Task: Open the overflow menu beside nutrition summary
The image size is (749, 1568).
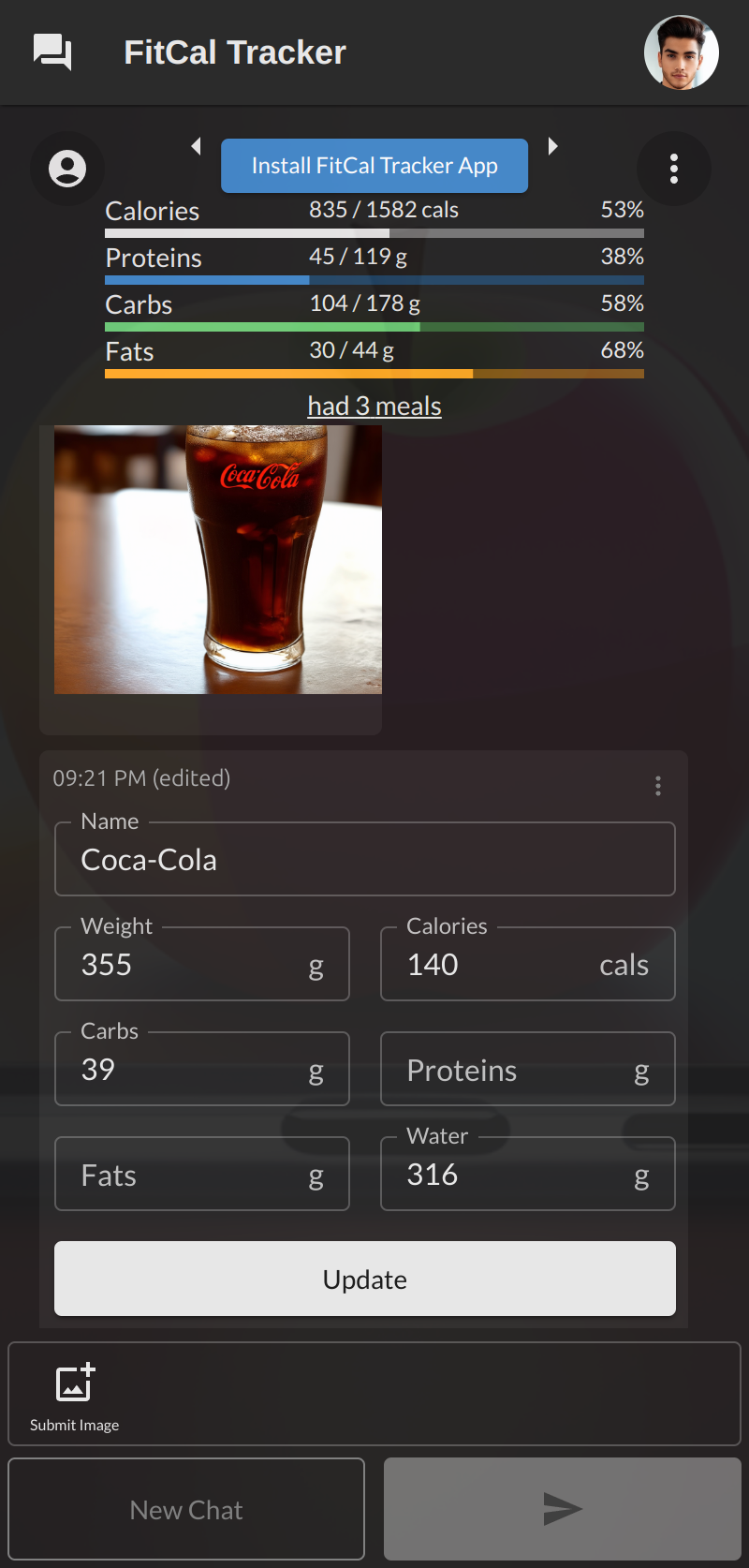Action: point(674,169)
